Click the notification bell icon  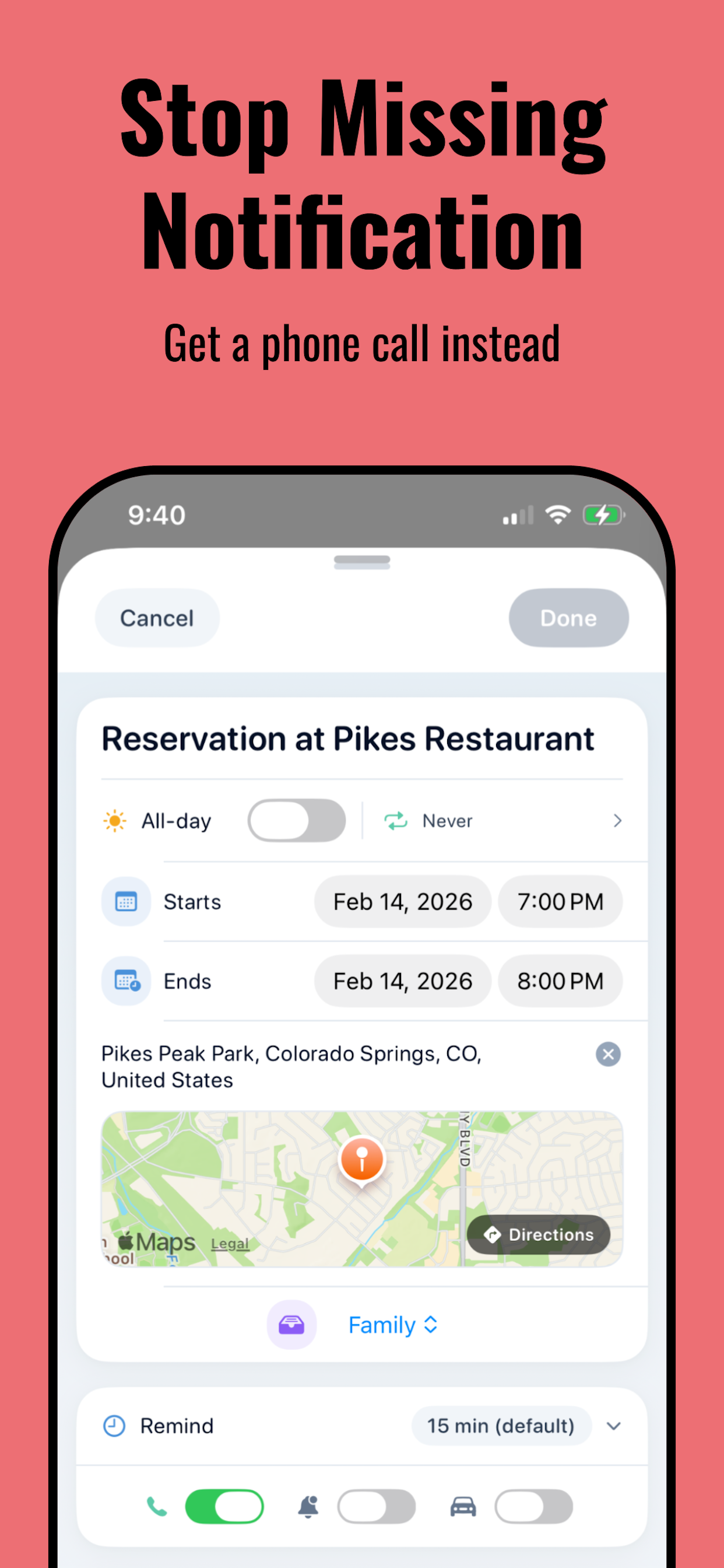[x=309, y=1506]
